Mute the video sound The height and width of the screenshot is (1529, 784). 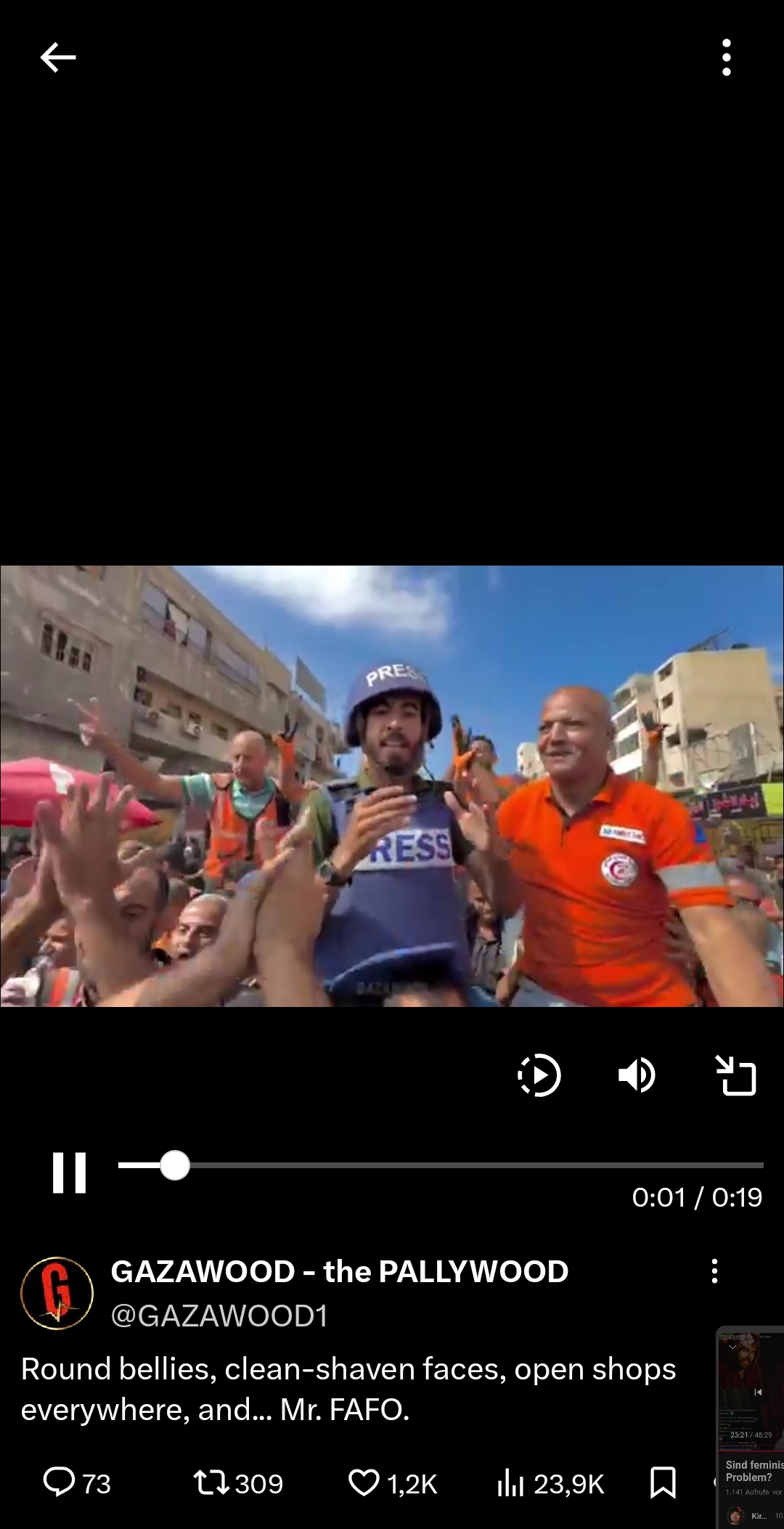click(637, 1075)
